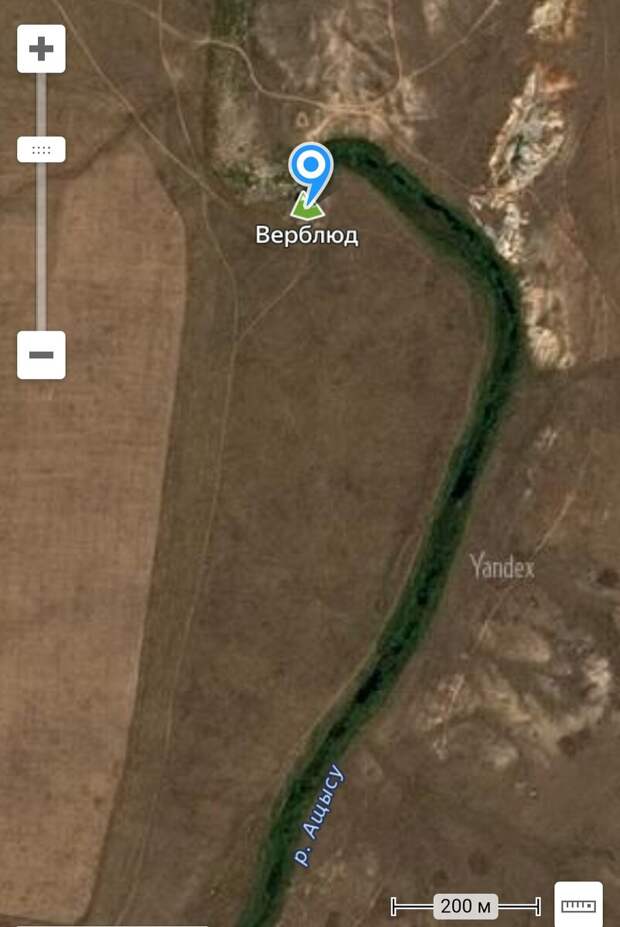Image resolution: width=620 pixels, height=927 pixels.
Task: Zoom in with the plus button
Action: pyautogui.click(x=41, y=49)
